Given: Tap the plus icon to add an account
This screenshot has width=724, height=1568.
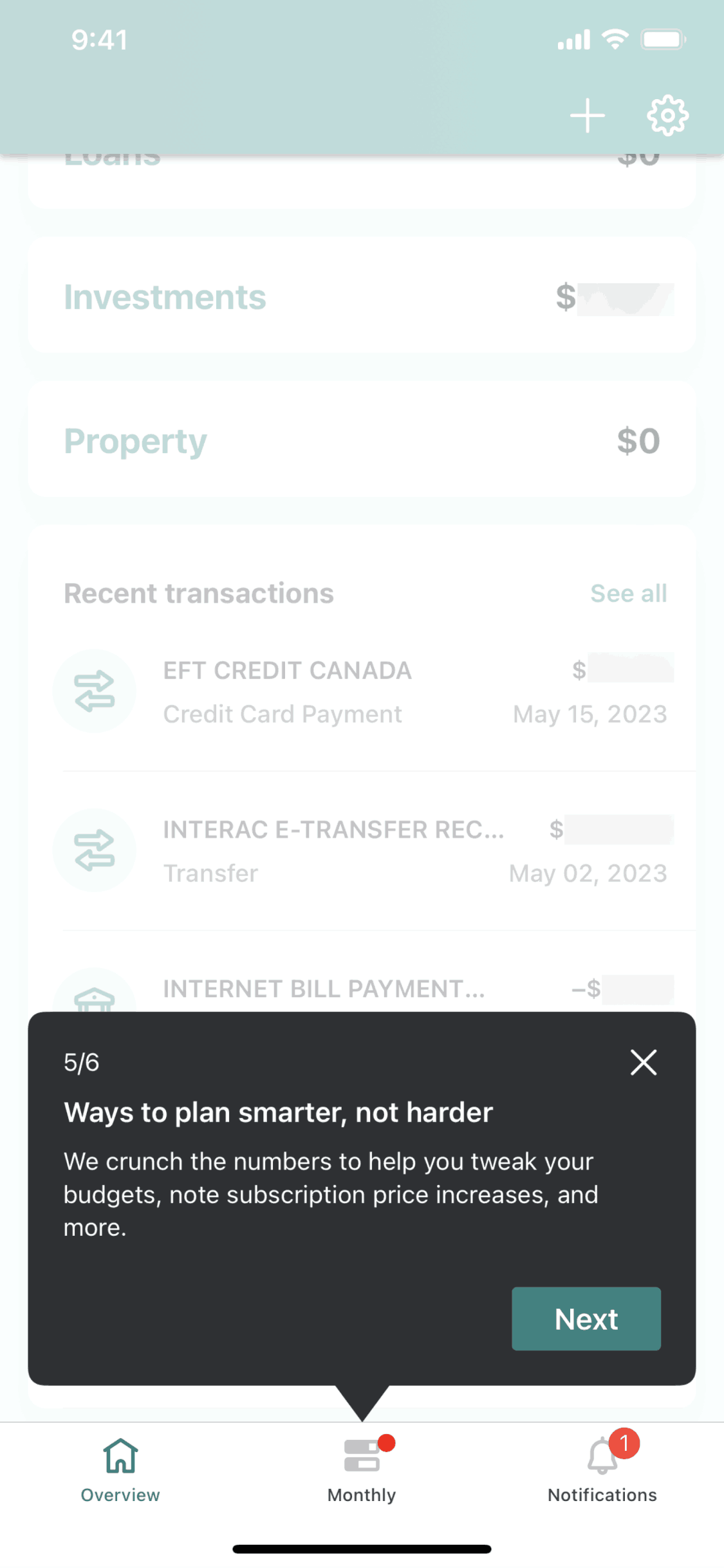Looking at the screenshot, I should pos(587,116).
